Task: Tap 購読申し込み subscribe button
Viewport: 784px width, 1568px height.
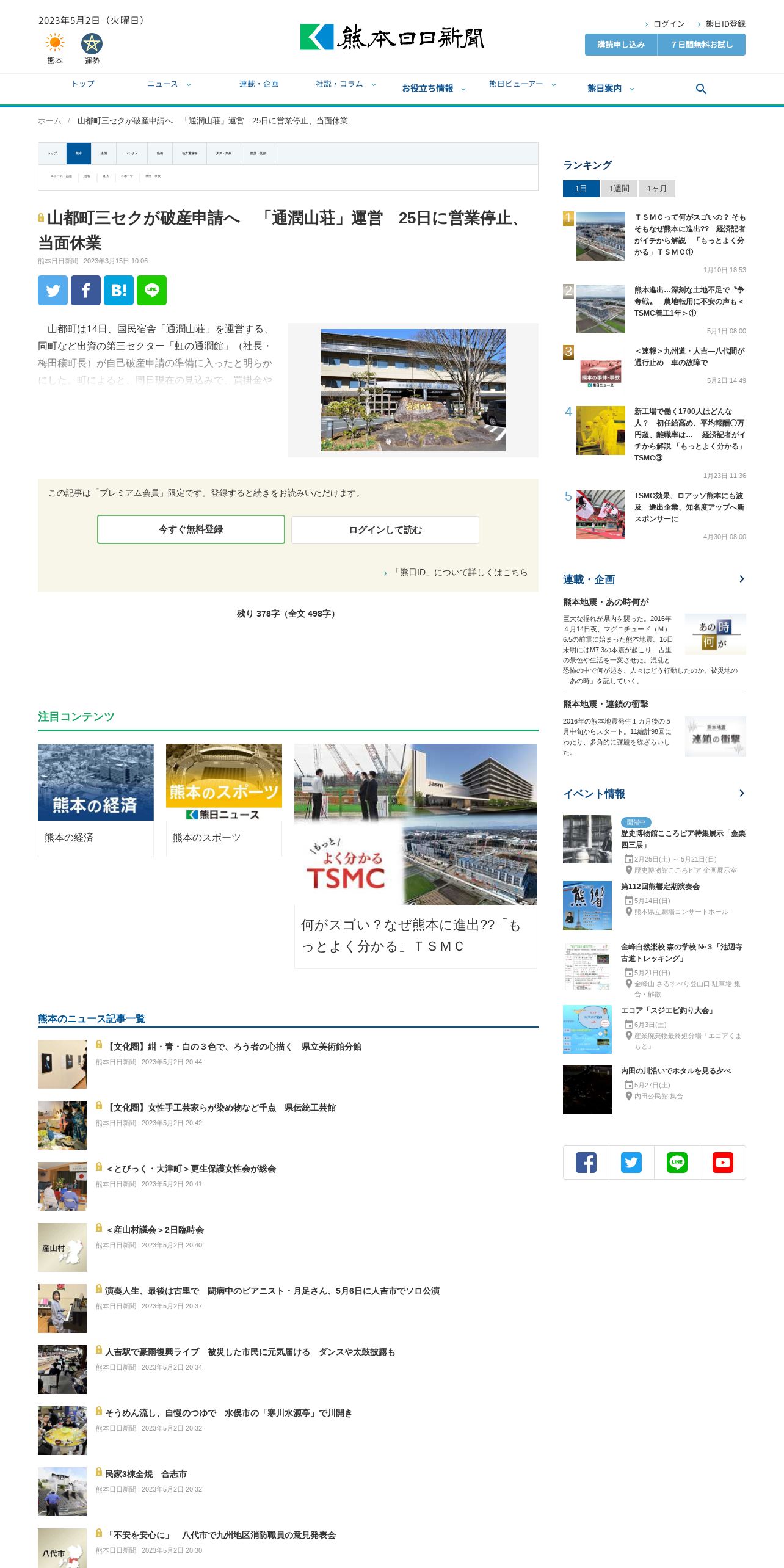Action: pos(620,45)
